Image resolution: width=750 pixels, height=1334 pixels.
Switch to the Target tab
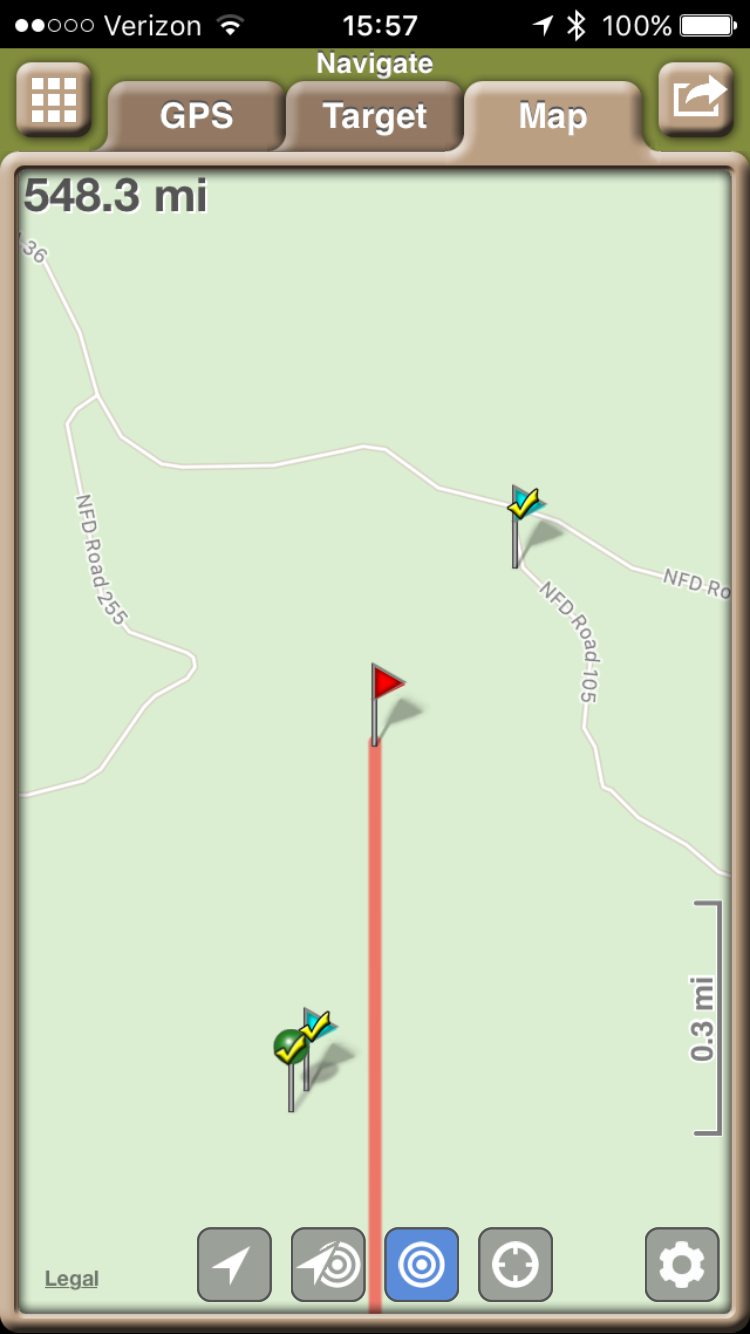[x=374, y=117]
